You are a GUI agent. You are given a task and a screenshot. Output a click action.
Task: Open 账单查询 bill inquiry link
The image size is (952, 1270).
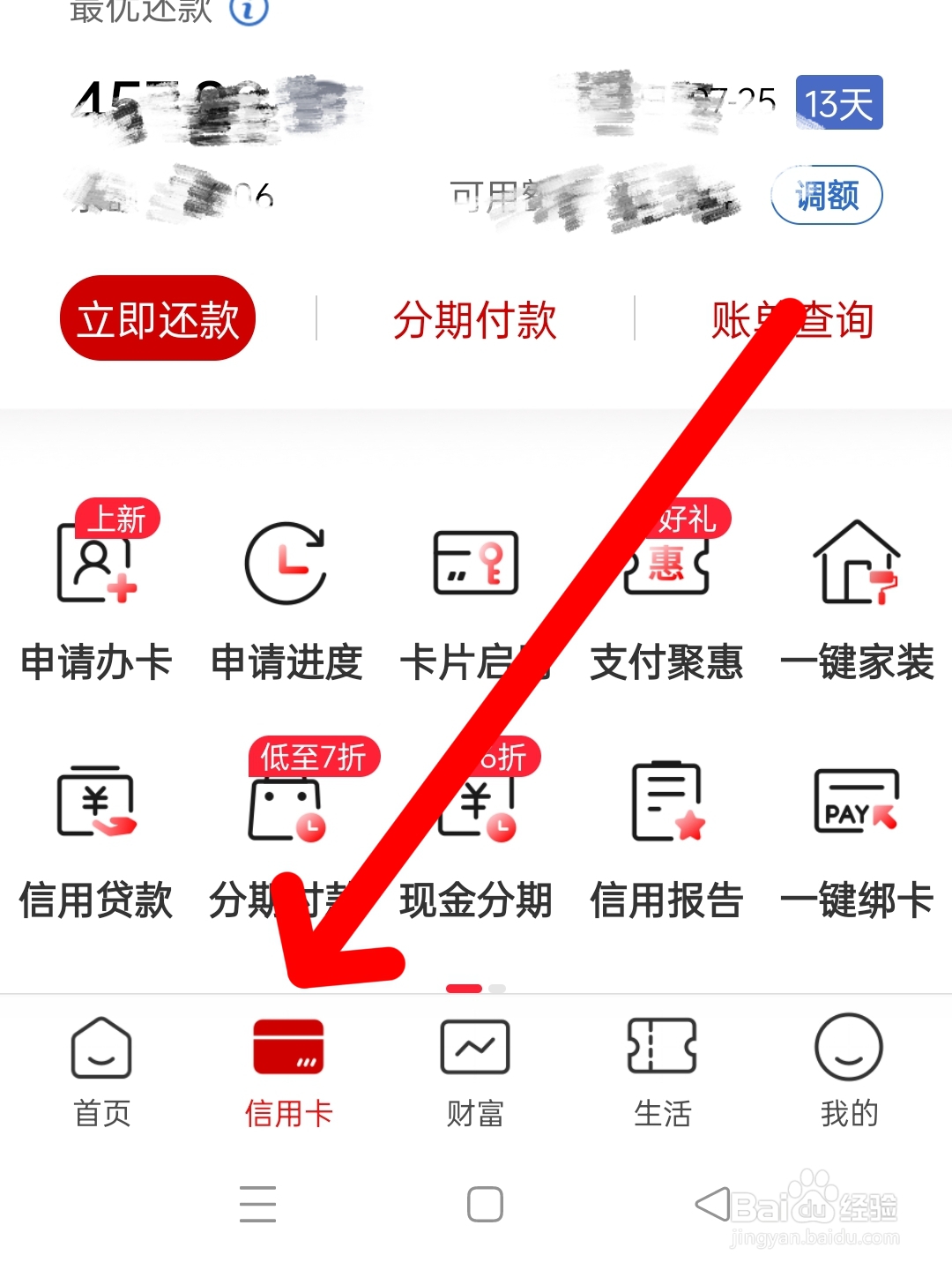point(792,318)
